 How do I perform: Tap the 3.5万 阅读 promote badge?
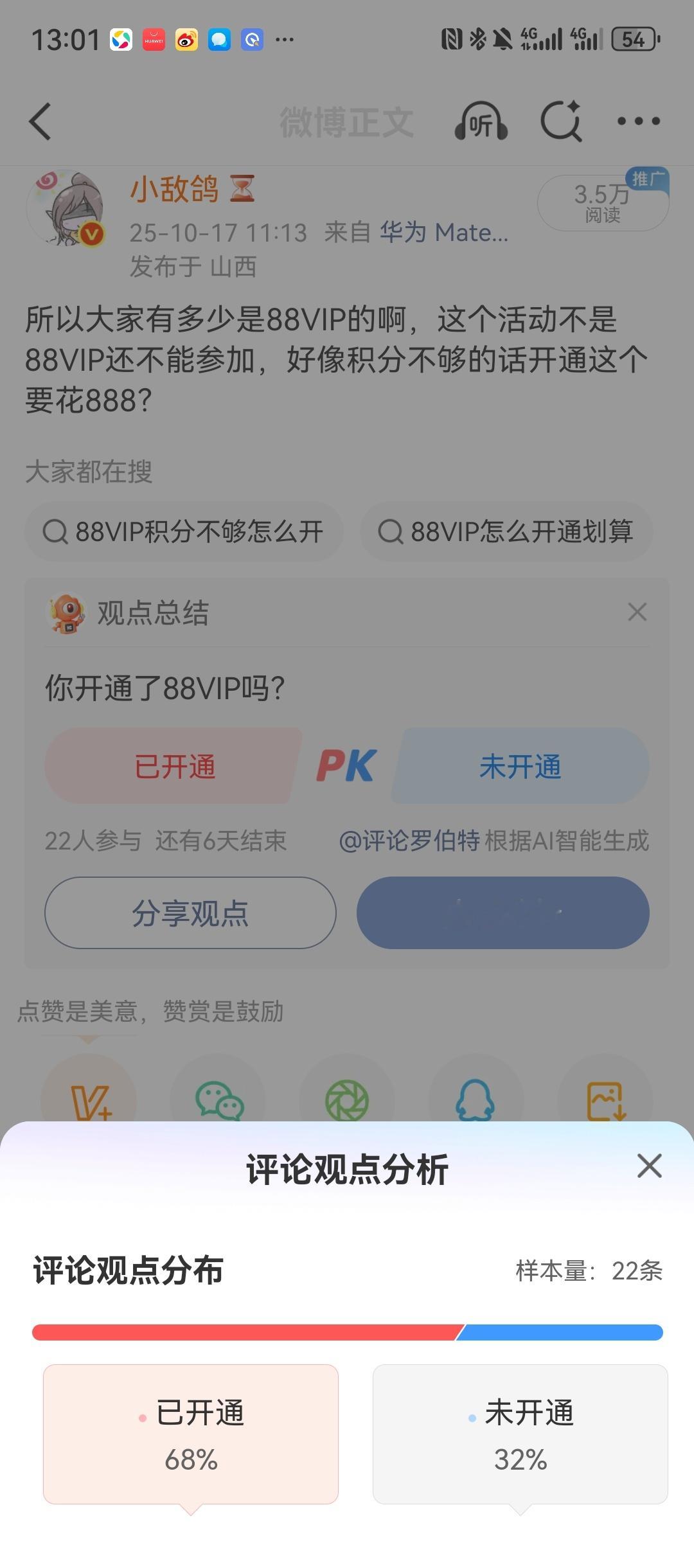click(x=603, y=203)
